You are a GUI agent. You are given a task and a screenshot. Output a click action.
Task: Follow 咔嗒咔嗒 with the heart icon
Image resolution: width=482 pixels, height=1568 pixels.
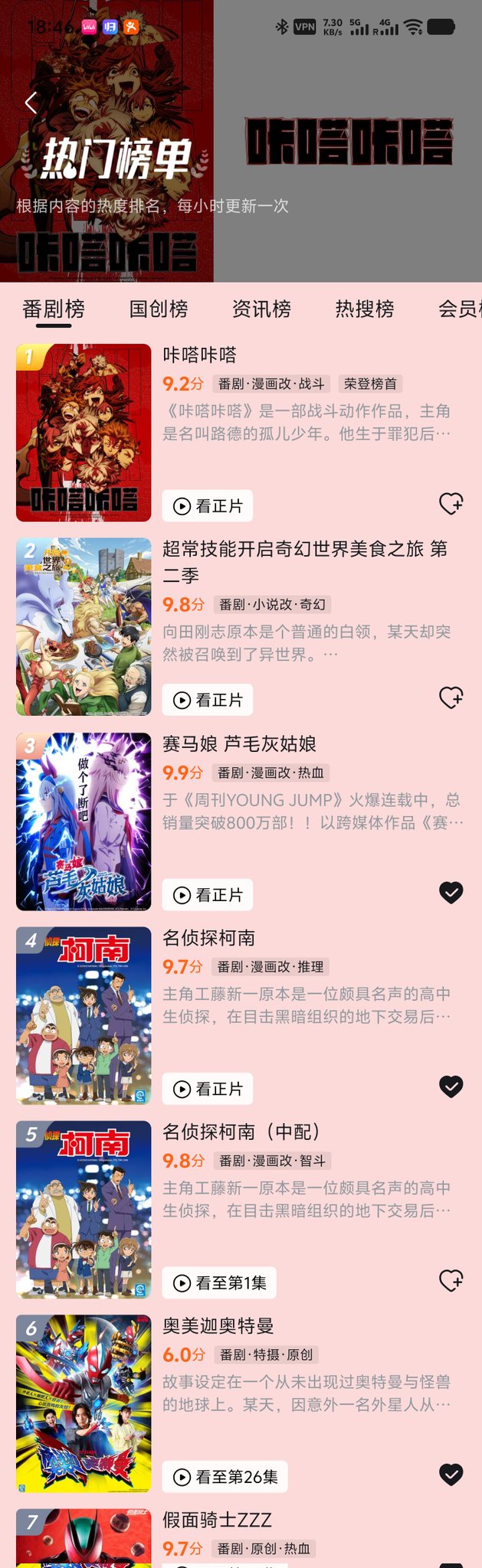pos(451,504)
